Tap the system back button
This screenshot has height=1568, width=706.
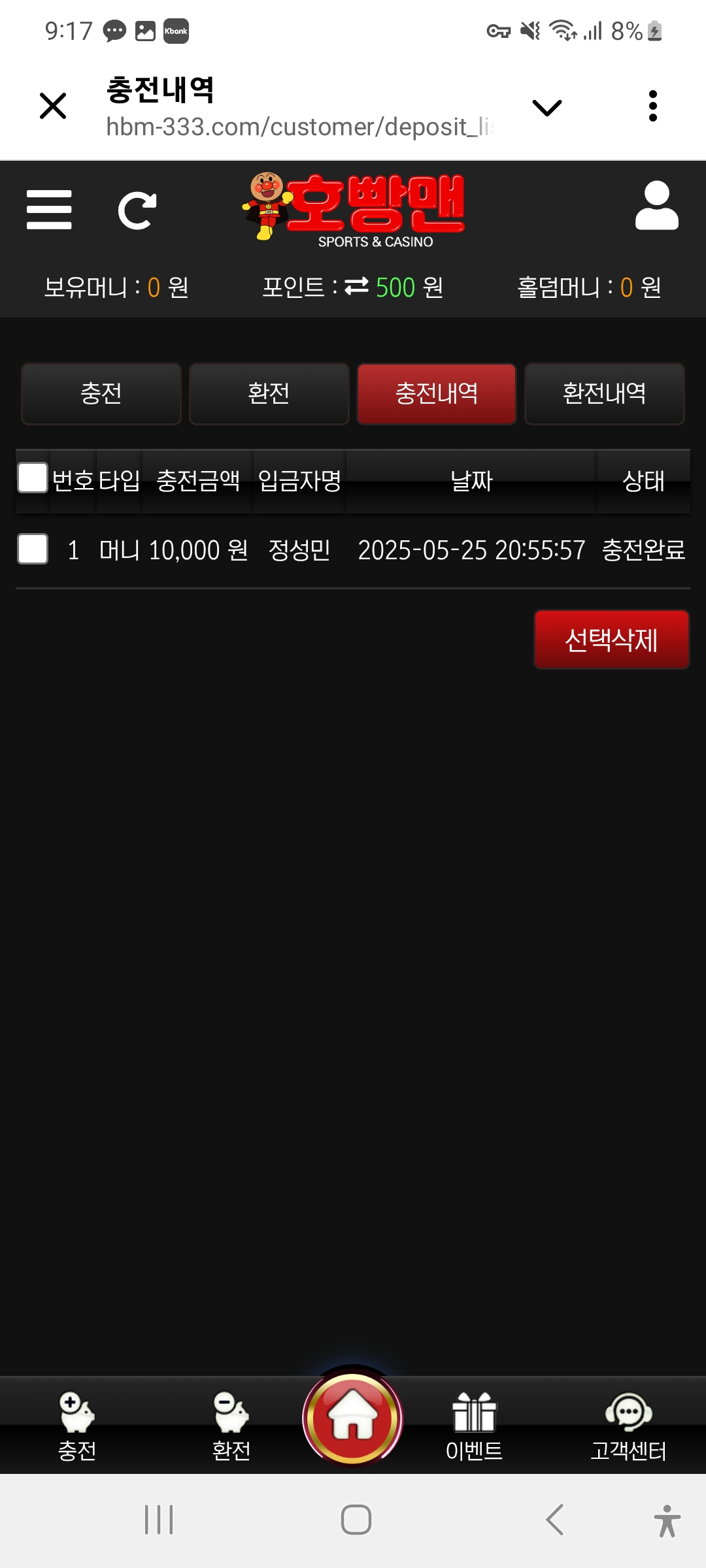coord(554,1520)
